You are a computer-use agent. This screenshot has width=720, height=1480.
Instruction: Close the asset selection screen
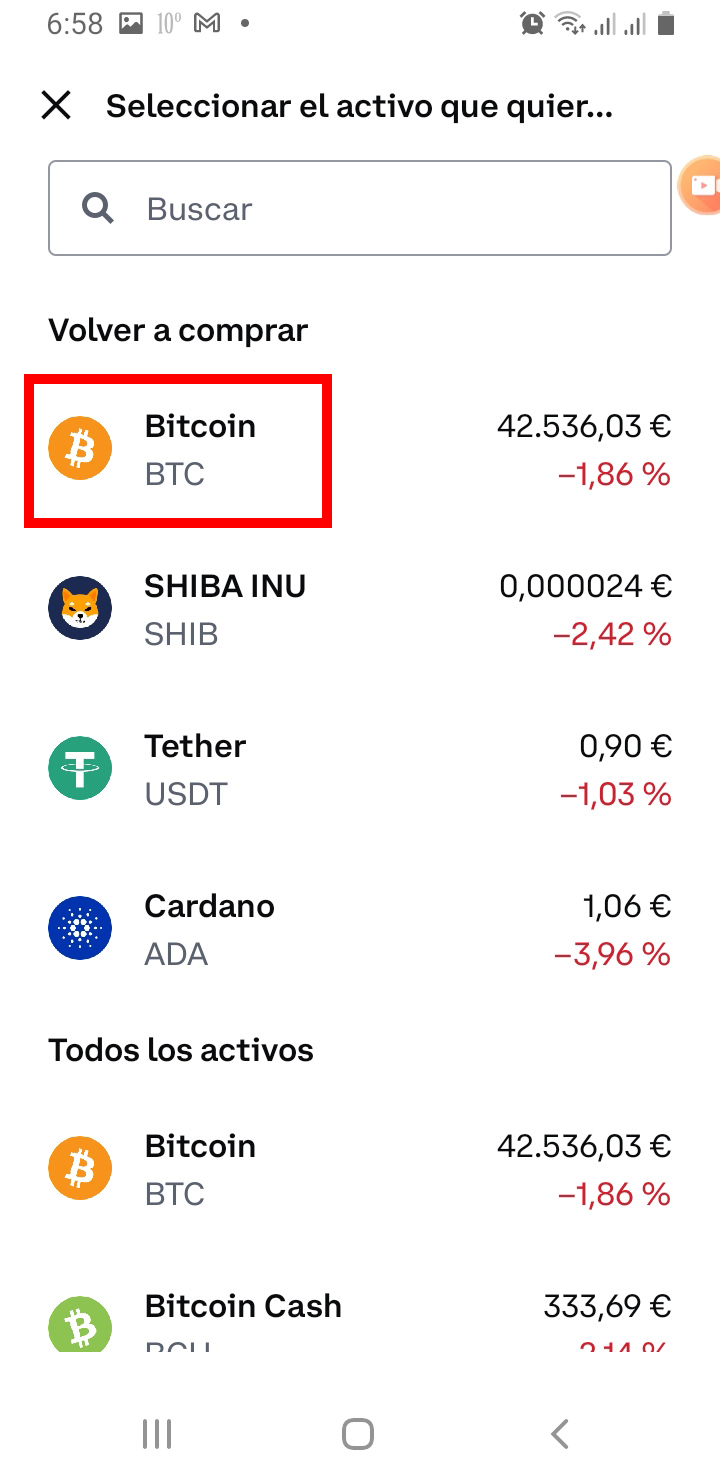click(56, 105)
